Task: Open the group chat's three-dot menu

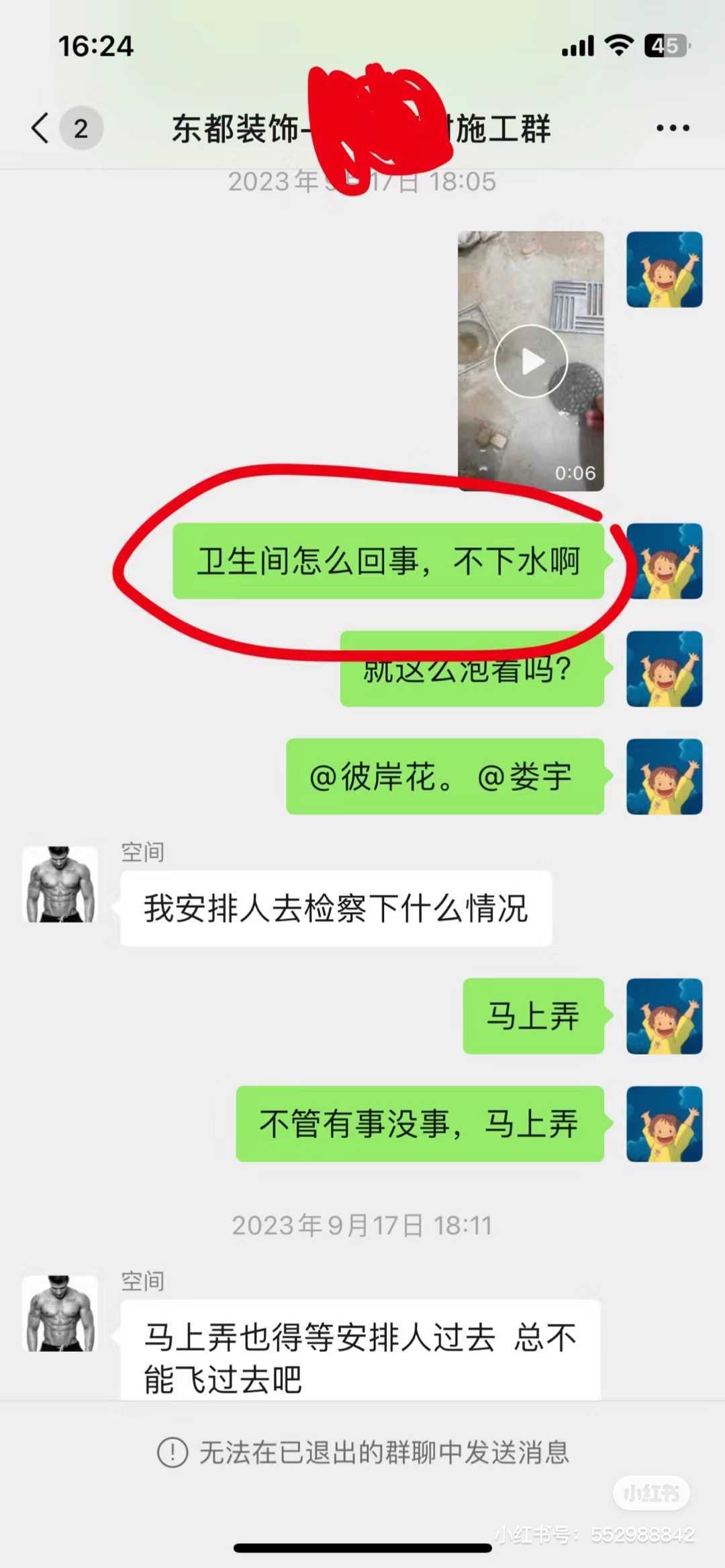Action: [673, 127]
